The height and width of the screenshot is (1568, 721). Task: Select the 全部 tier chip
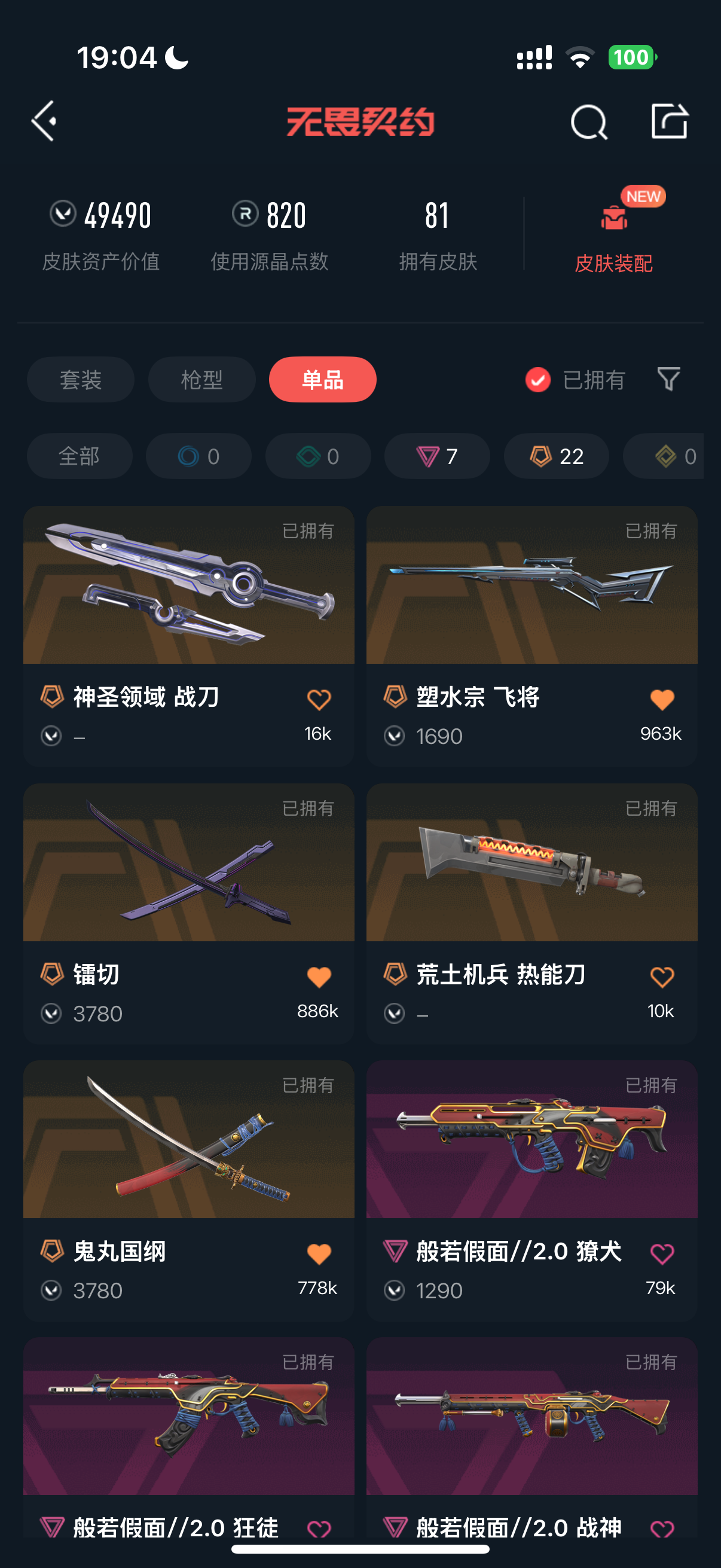point(79,456)
